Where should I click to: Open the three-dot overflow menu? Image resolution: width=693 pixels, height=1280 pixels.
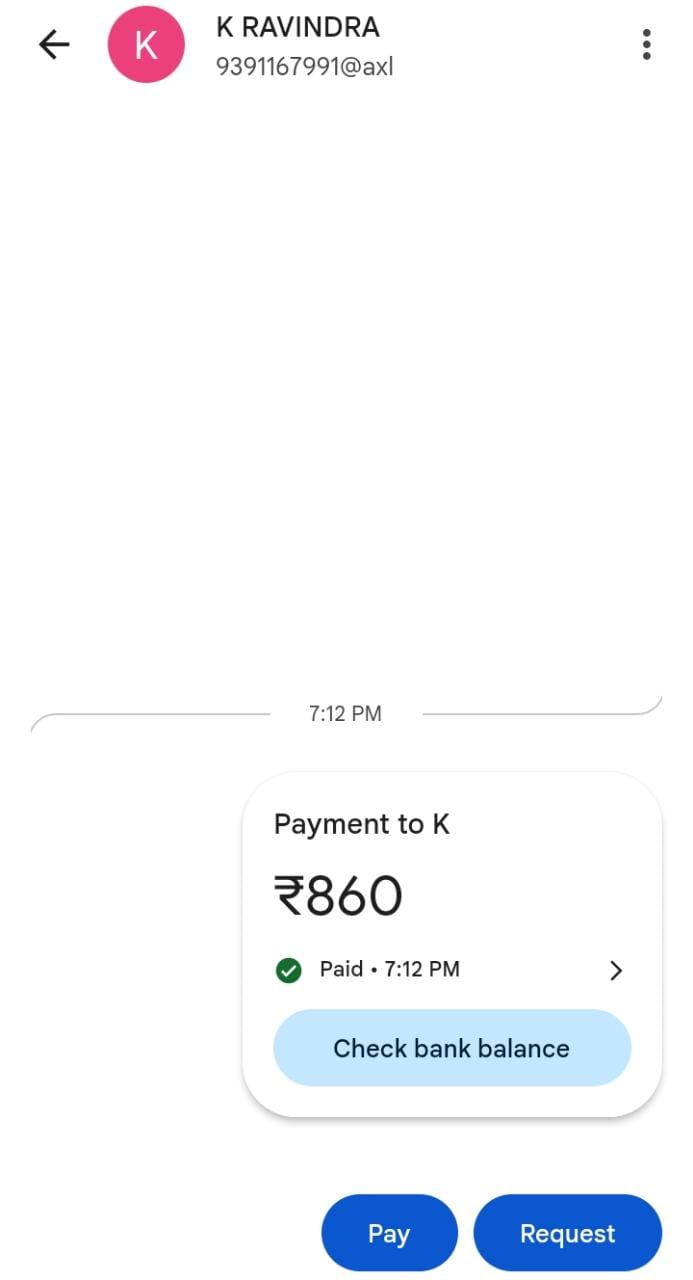click(647, 44)
